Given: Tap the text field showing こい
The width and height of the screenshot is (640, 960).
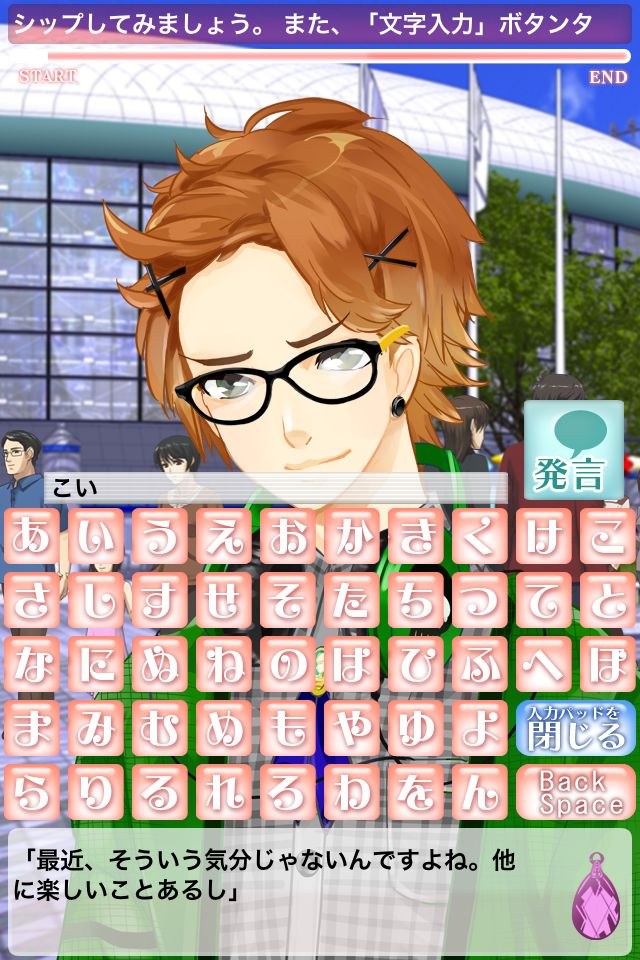Looking at the screenshot, I should pyautogui.click(x=276, y=488).
